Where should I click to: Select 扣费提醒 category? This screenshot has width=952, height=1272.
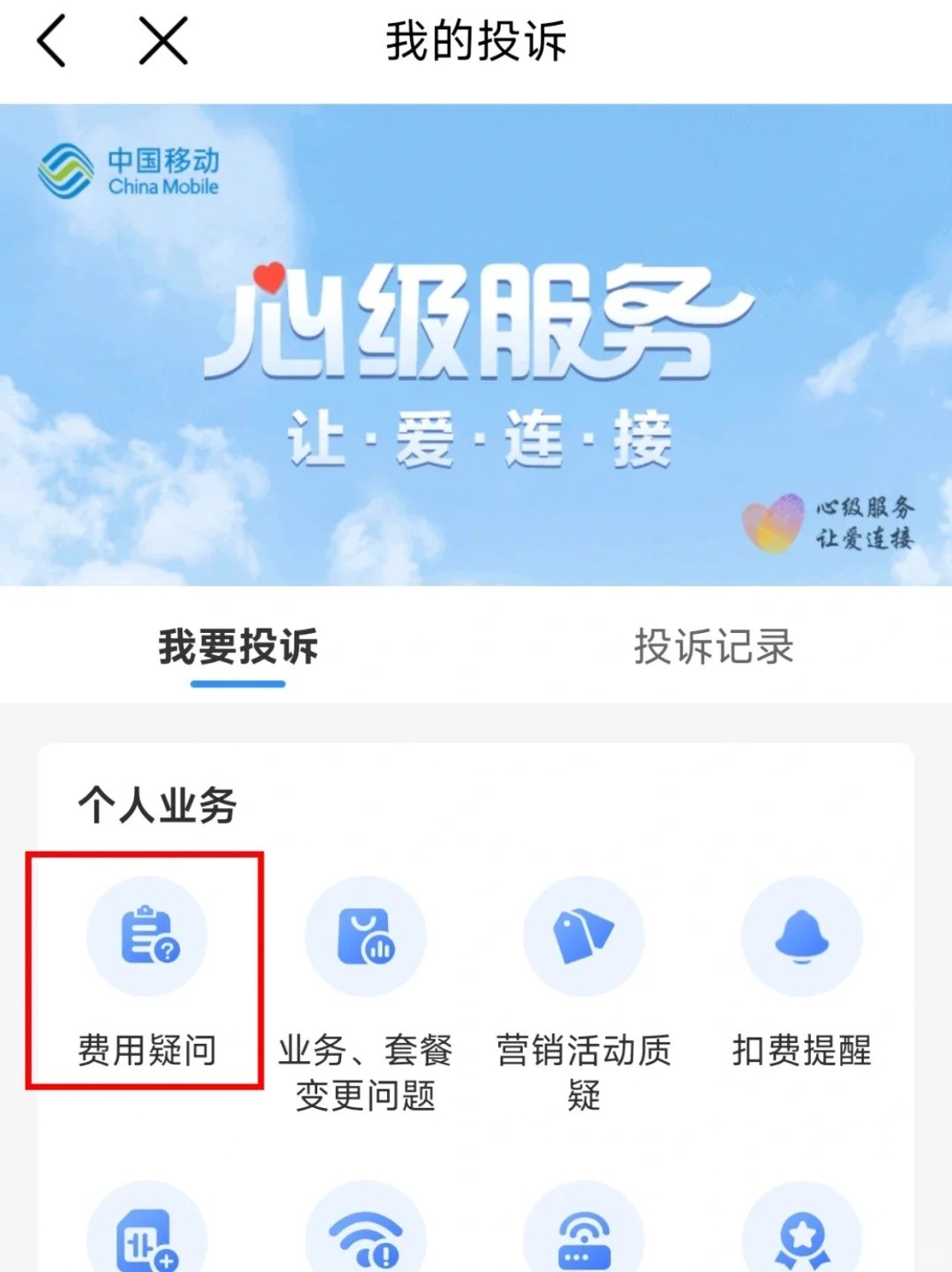801,970
